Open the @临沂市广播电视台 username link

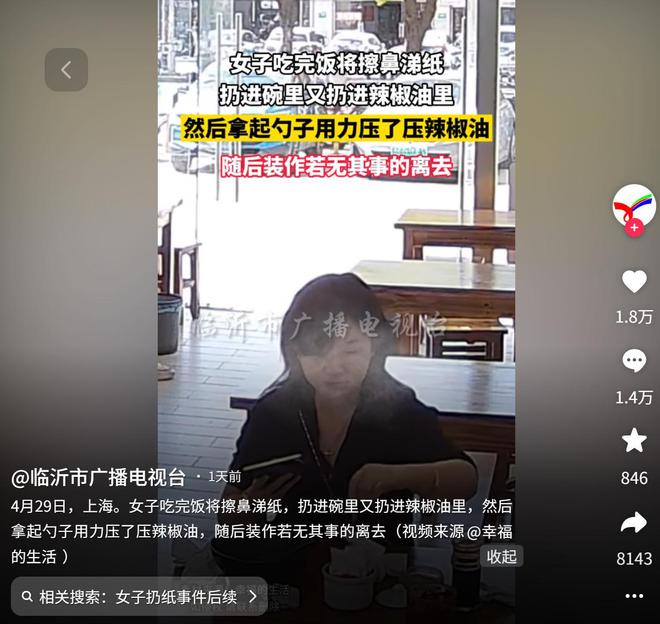coord(98,477)
